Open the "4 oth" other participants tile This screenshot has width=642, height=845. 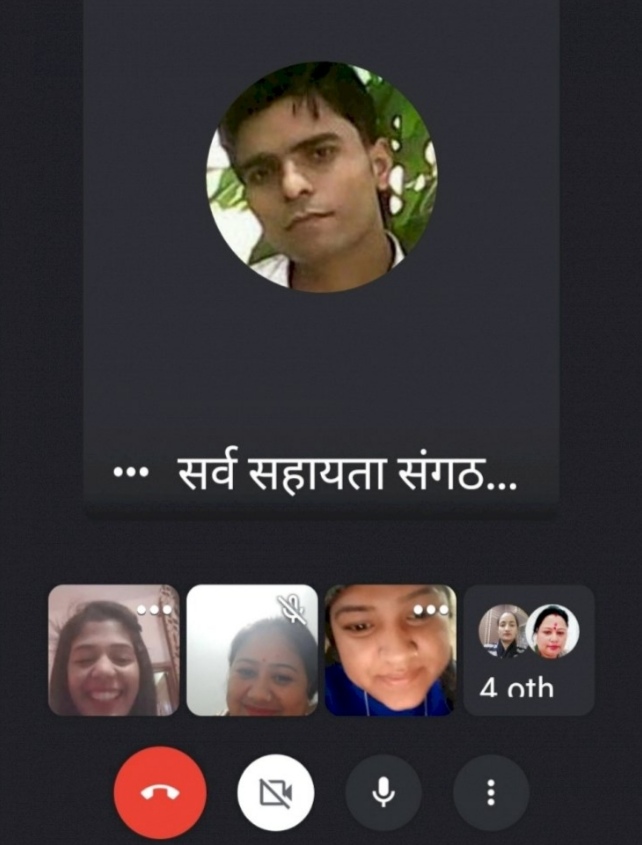[x=528, y=650]
